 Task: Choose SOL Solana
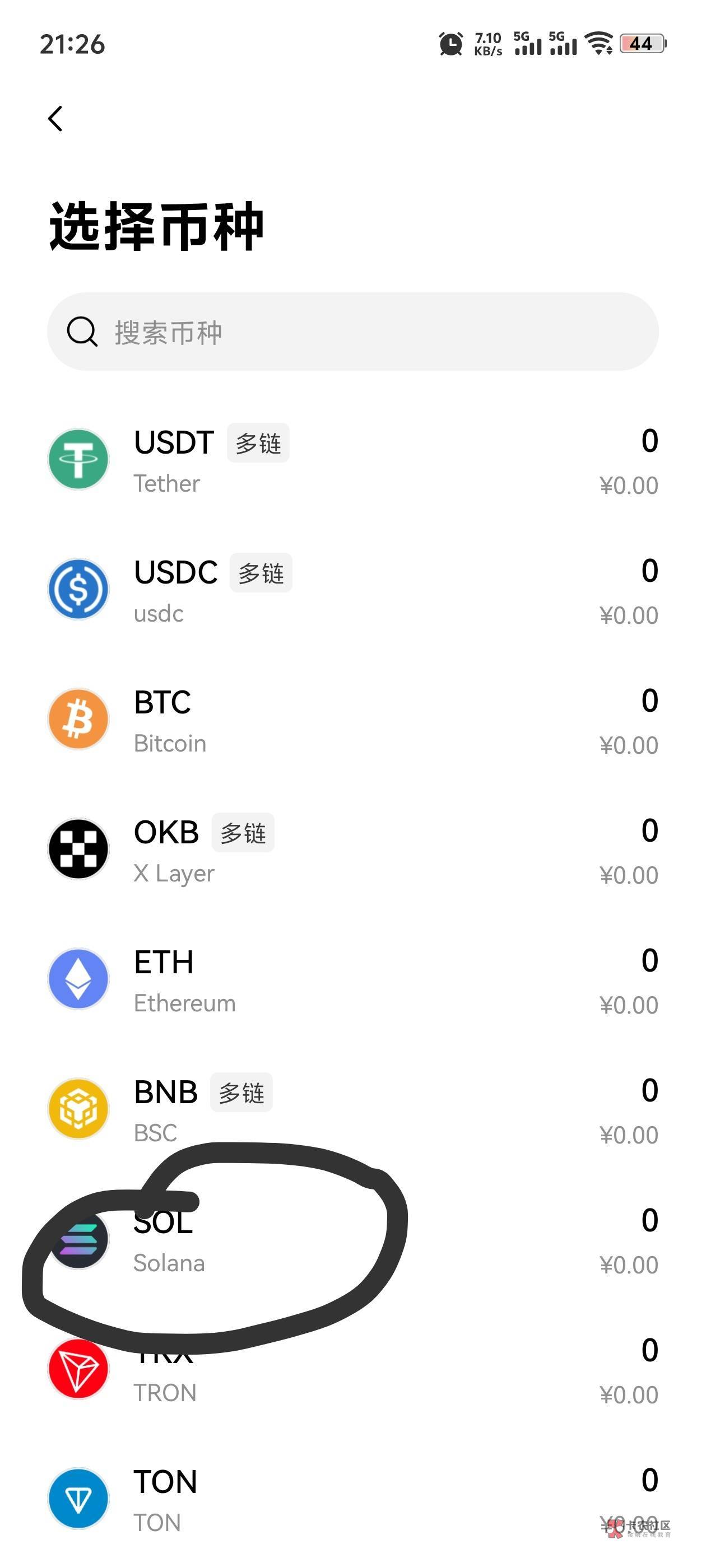point(352,1239)
